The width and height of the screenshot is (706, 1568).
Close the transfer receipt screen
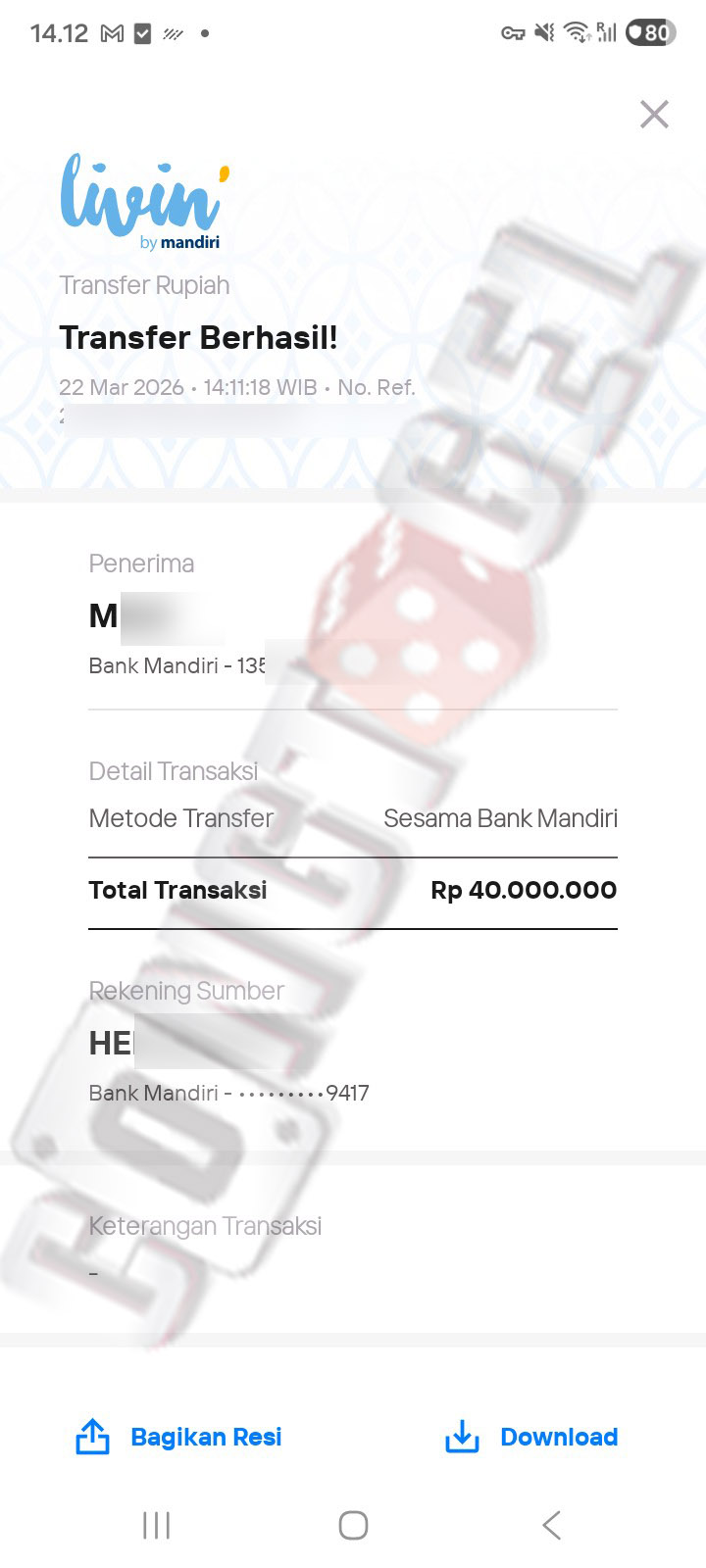tap(654, 115)
